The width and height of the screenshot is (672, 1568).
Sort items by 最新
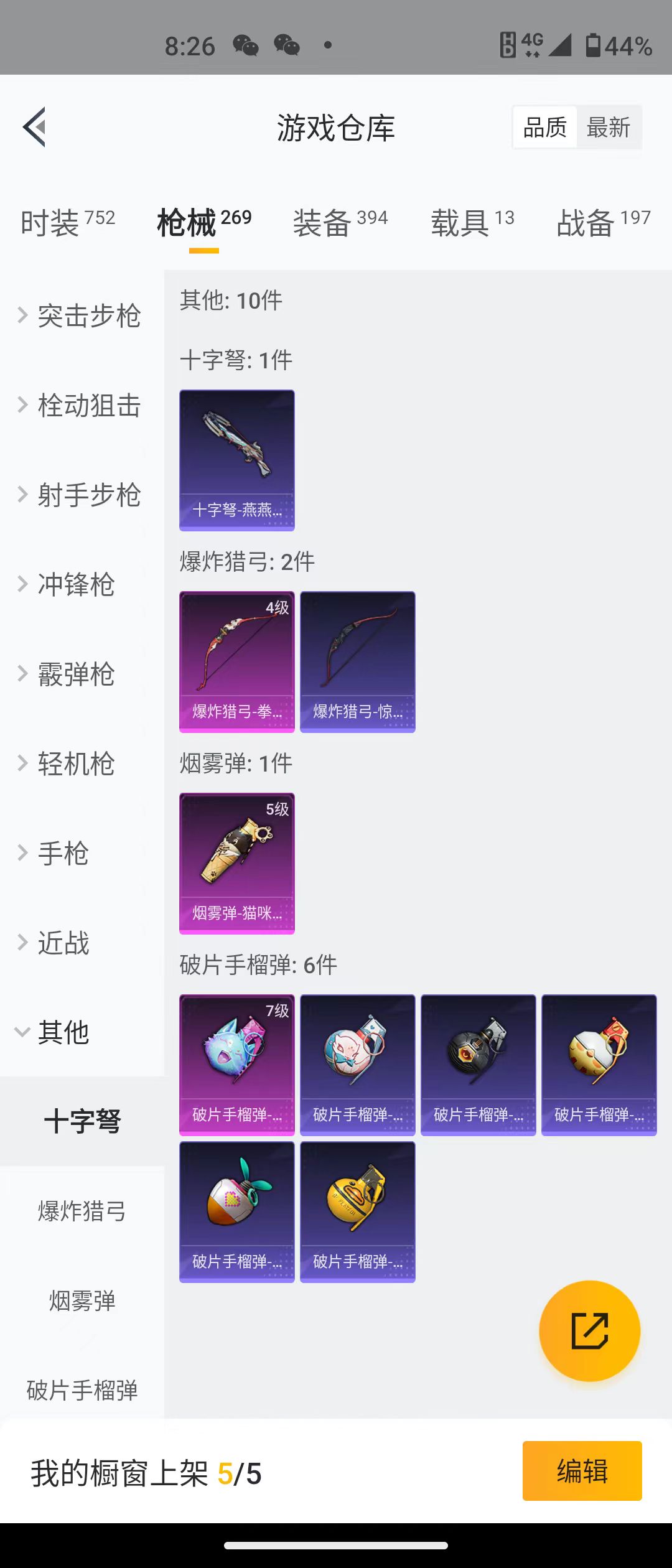(608, 128)
